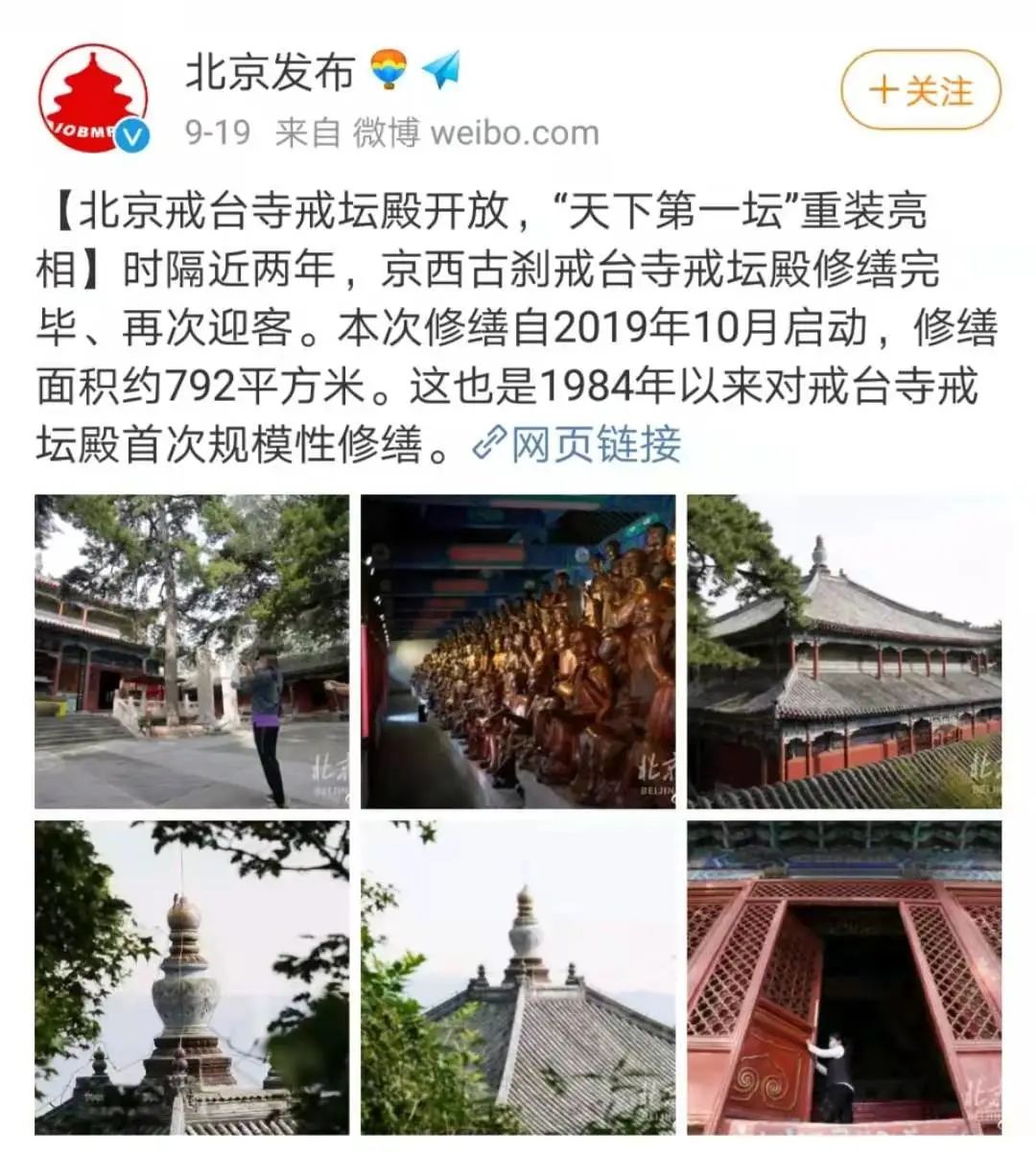
Task: Open 北京发布 profile avatar
Action: pos(93,98)
